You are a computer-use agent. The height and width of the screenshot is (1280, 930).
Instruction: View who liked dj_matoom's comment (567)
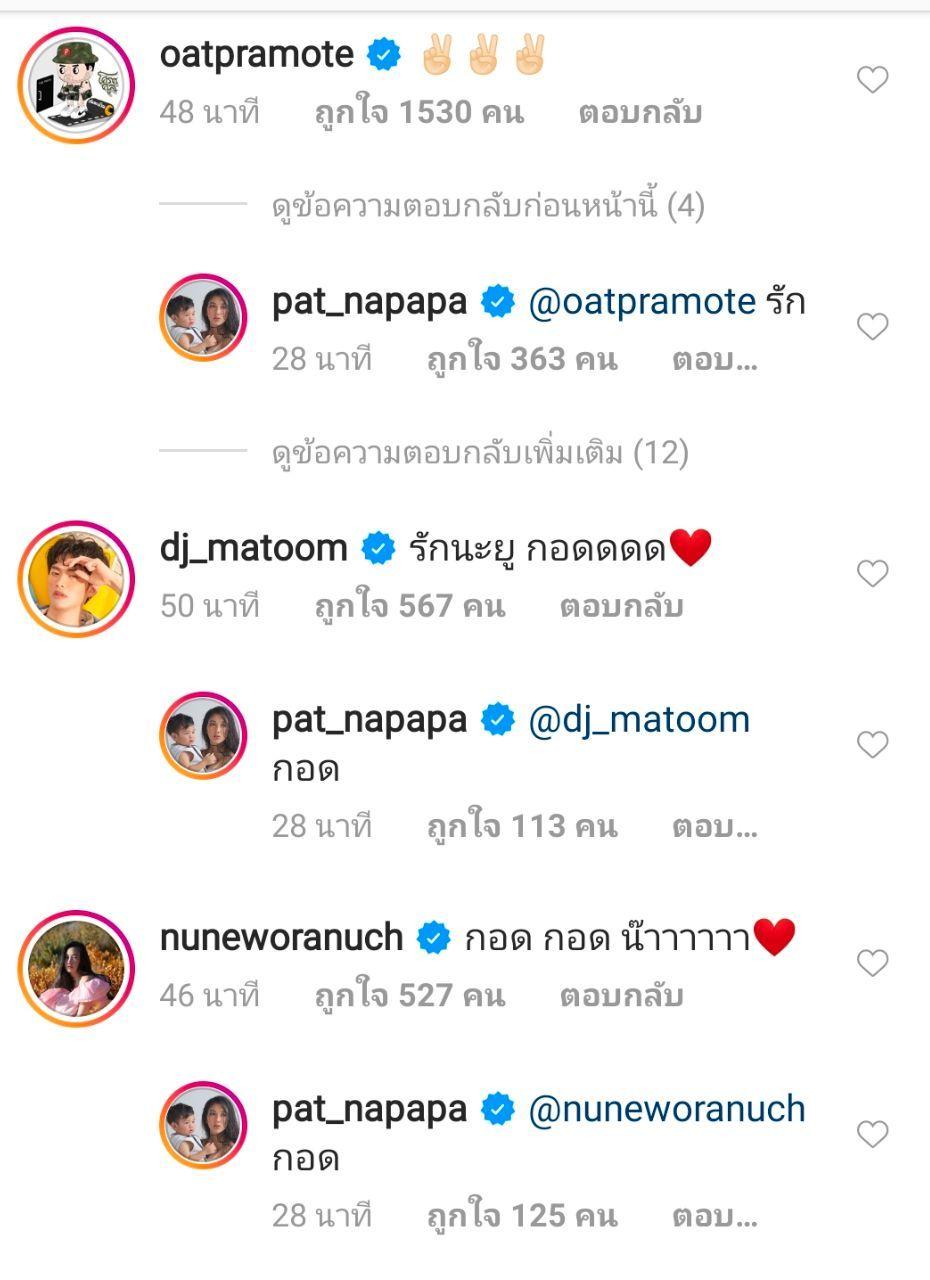(x=409, y=606)
